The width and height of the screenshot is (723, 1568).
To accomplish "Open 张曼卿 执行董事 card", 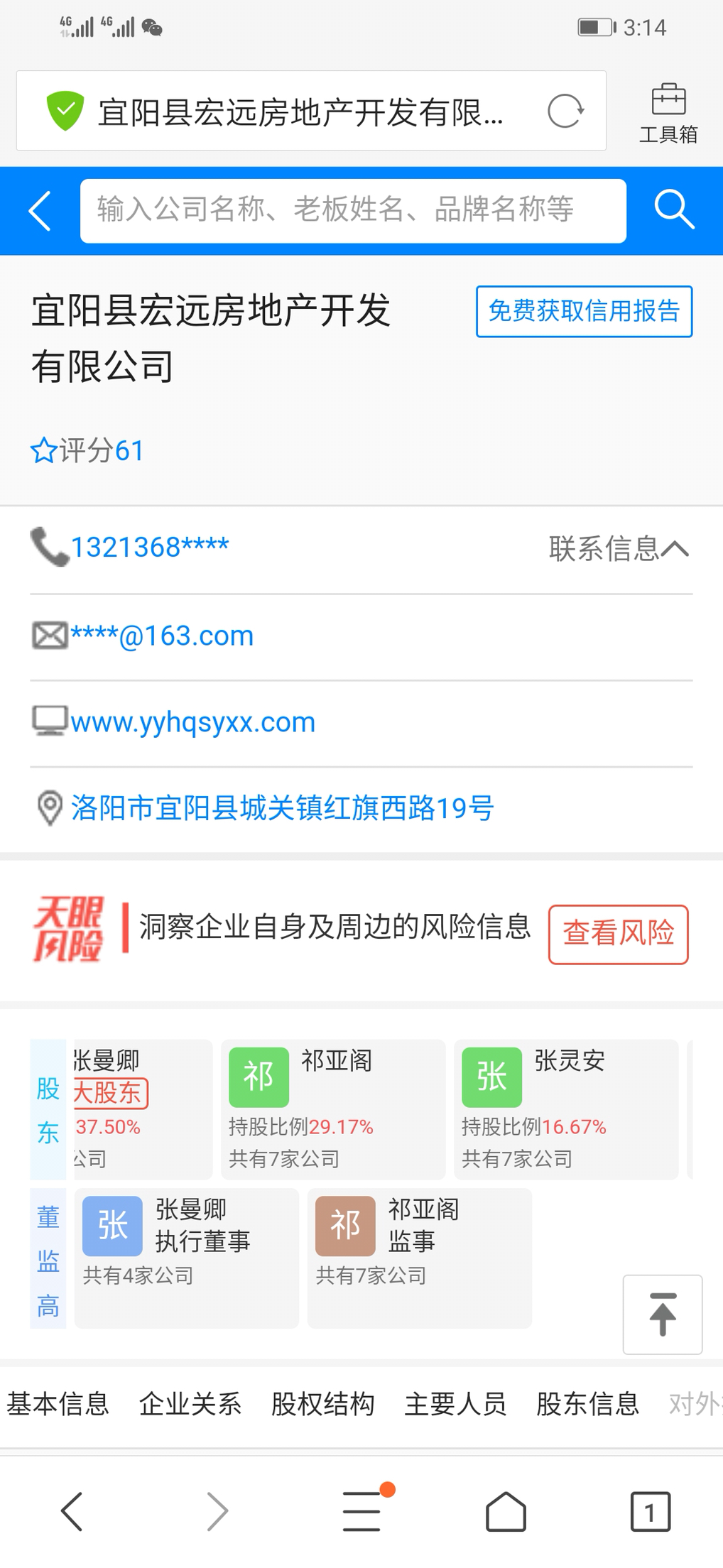I will tap(186, 1258).
